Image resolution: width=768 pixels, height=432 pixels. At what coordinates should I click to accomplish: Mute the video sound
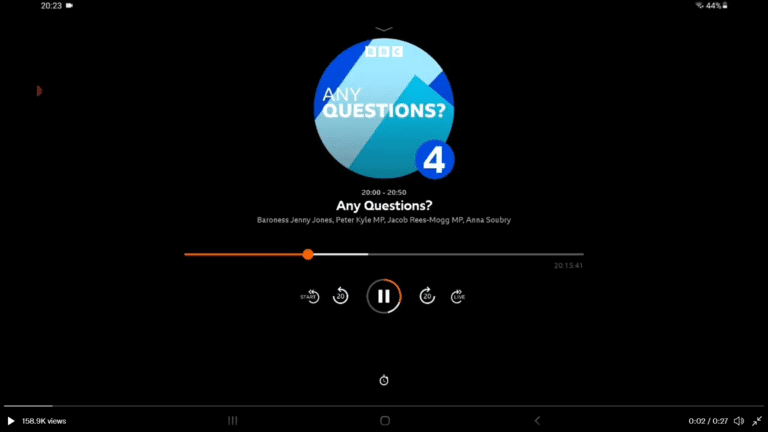[x=739, y=421]
